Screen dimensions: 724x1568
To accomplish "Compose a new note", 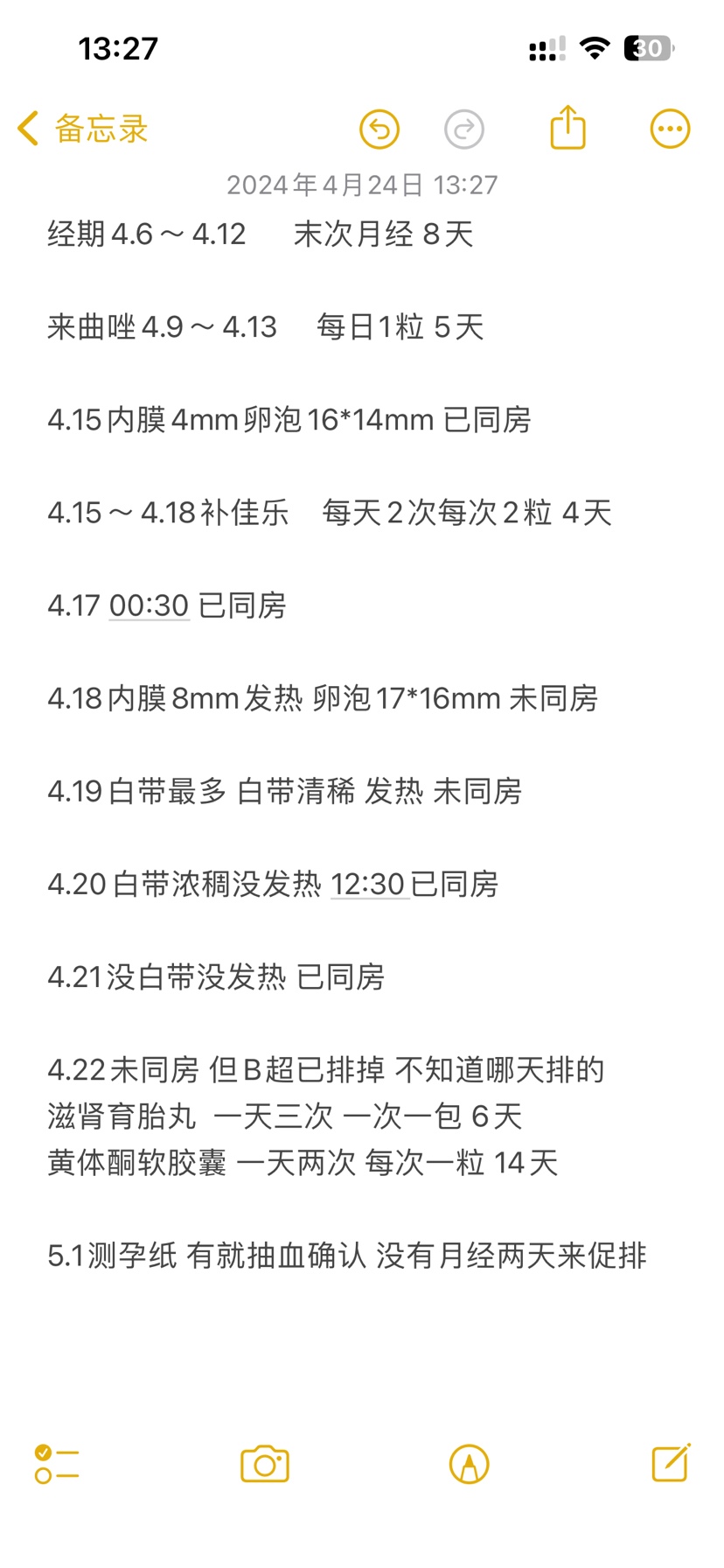I will pyautogui.click(x=672, y=1462).
